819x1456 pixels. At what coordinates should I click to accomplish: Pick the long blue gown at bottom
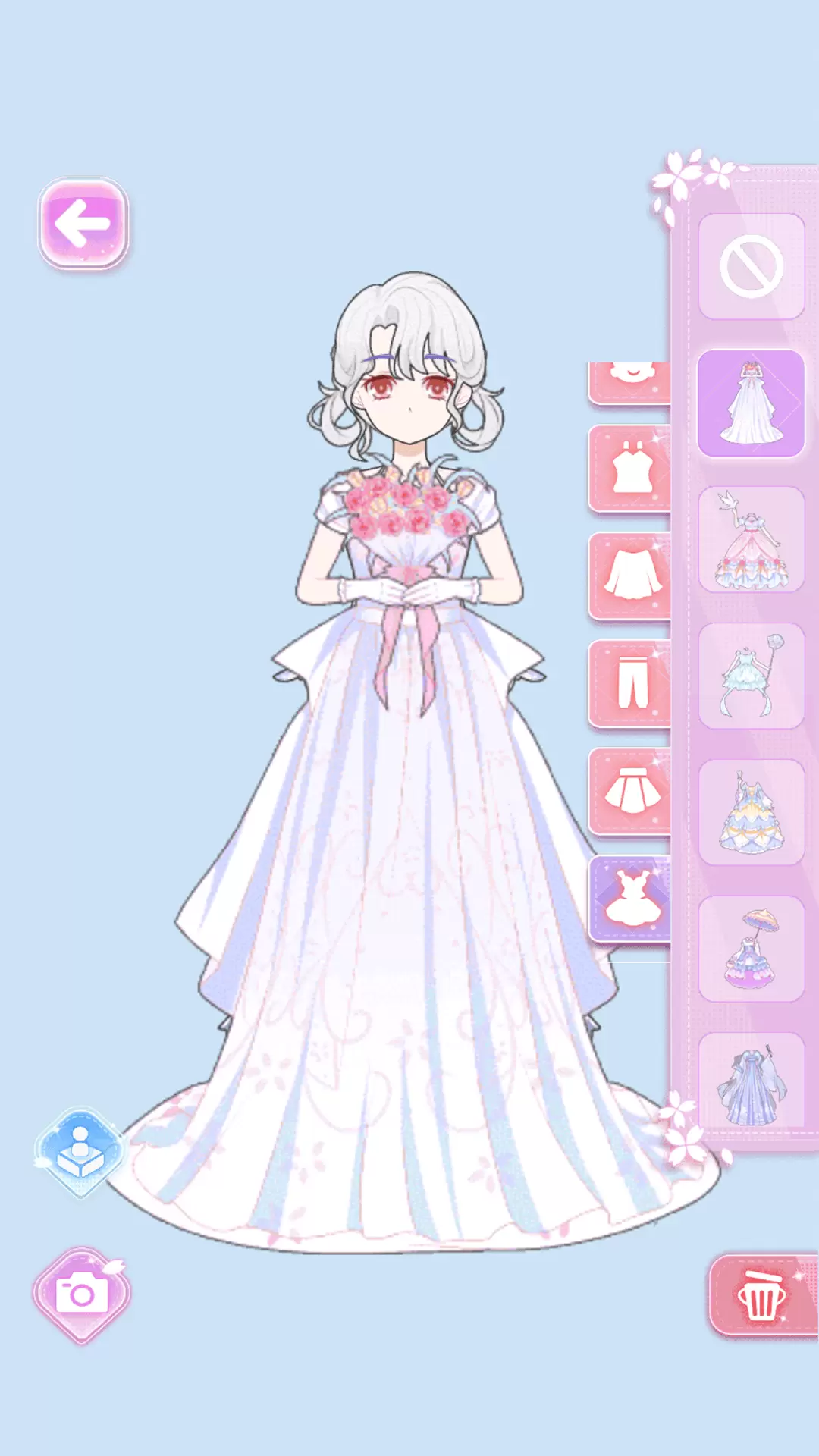751,1081
